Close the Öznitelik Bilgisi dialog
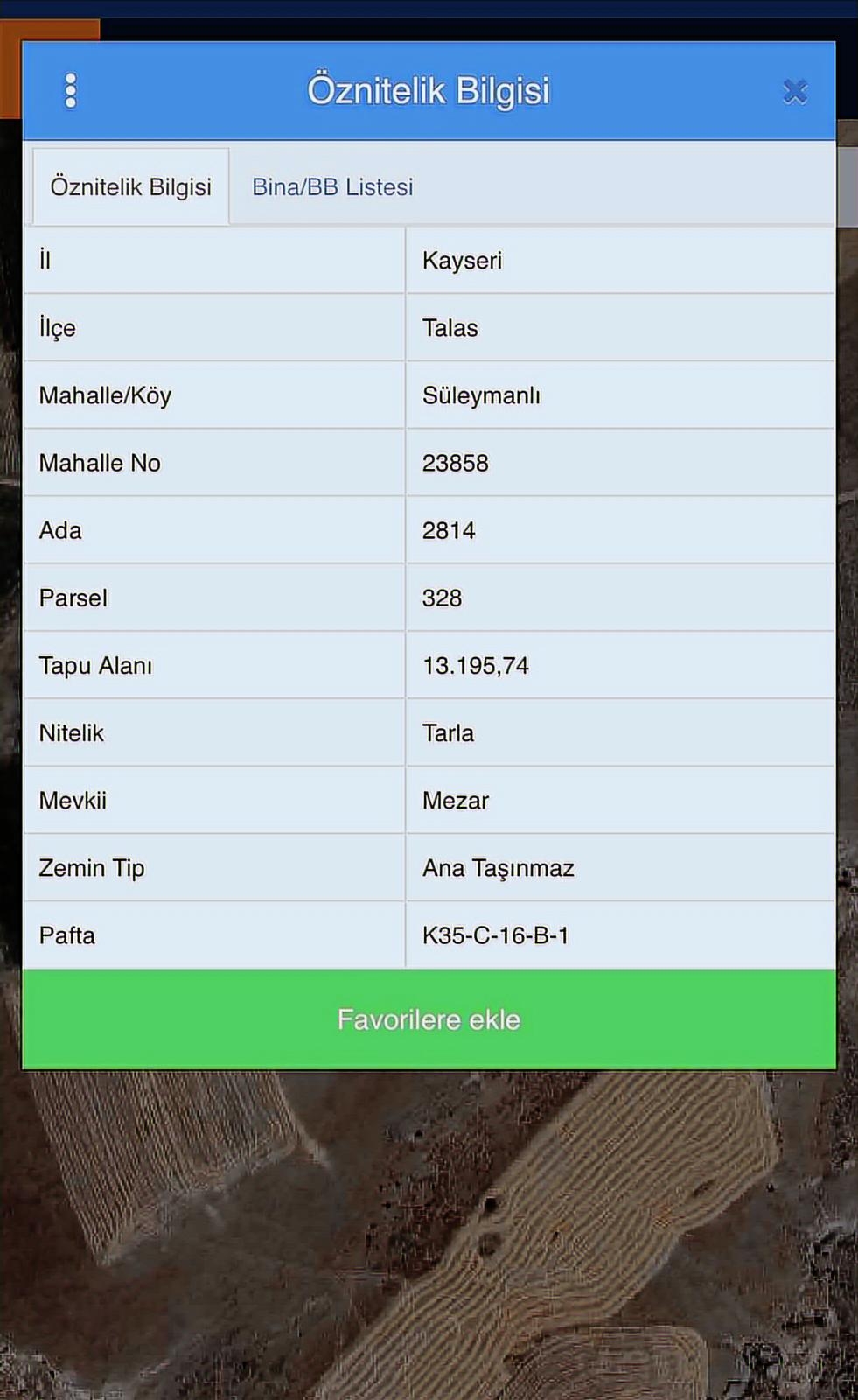Viewport: 858px width, 1400px height. click(x=794, y=92)
